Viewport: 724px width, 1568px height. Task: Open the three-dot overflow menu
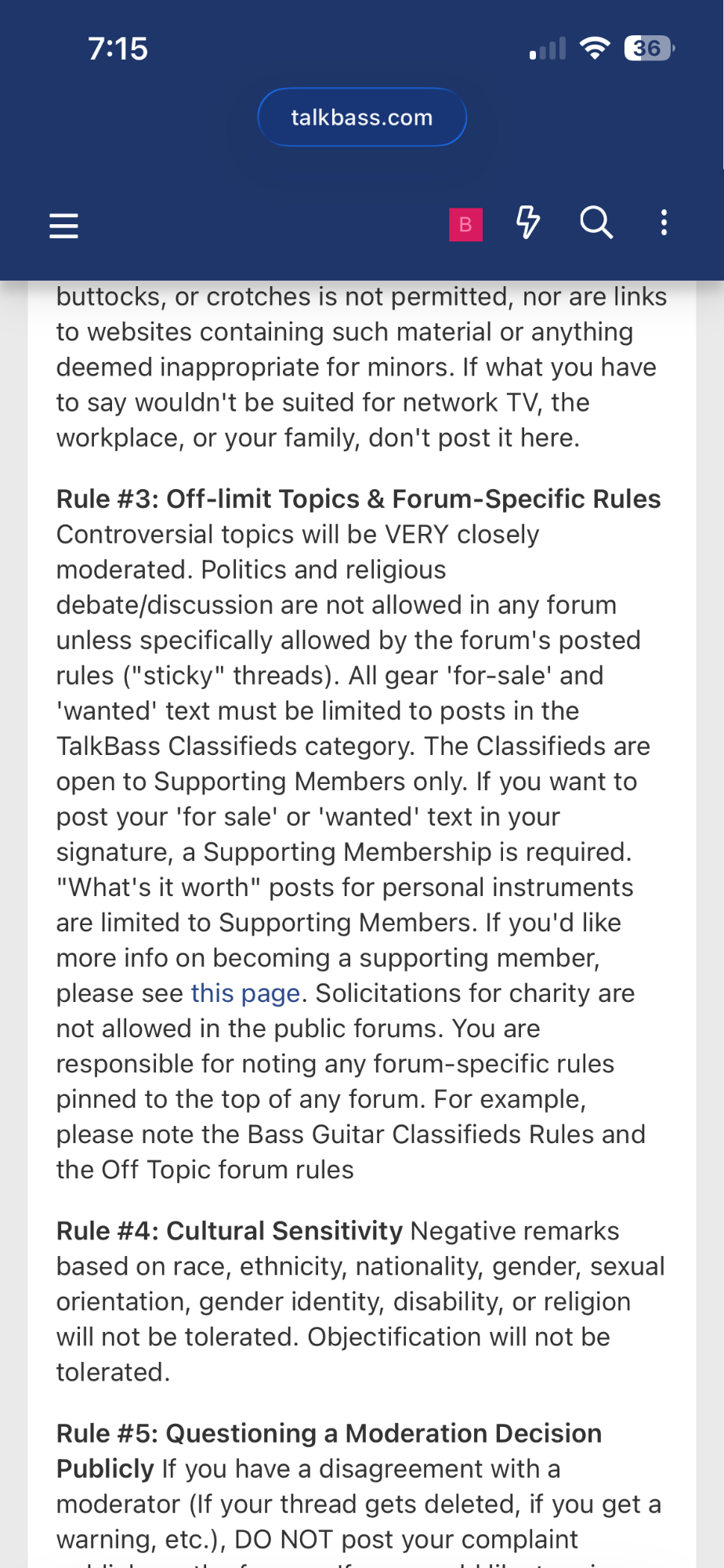[x=664, y=223]
